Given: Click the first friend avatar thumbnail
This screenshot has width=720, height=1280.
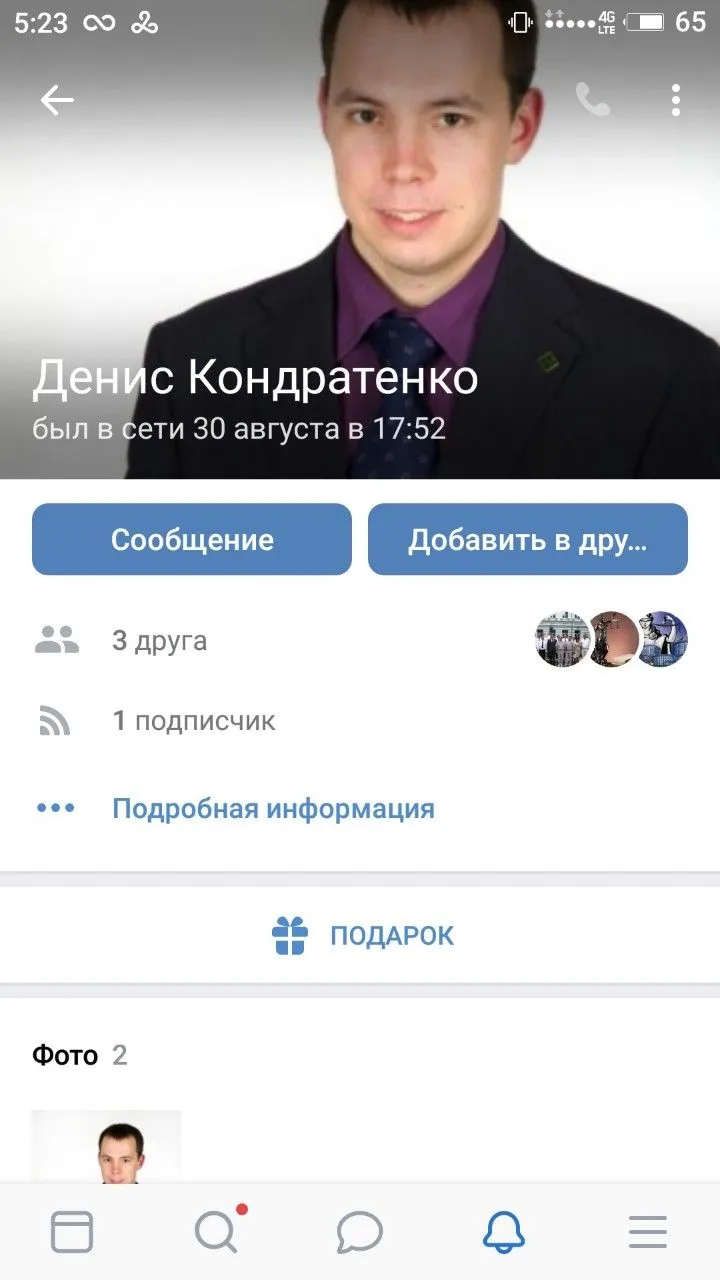Looking at the screenshot, I should click(561, 640).
